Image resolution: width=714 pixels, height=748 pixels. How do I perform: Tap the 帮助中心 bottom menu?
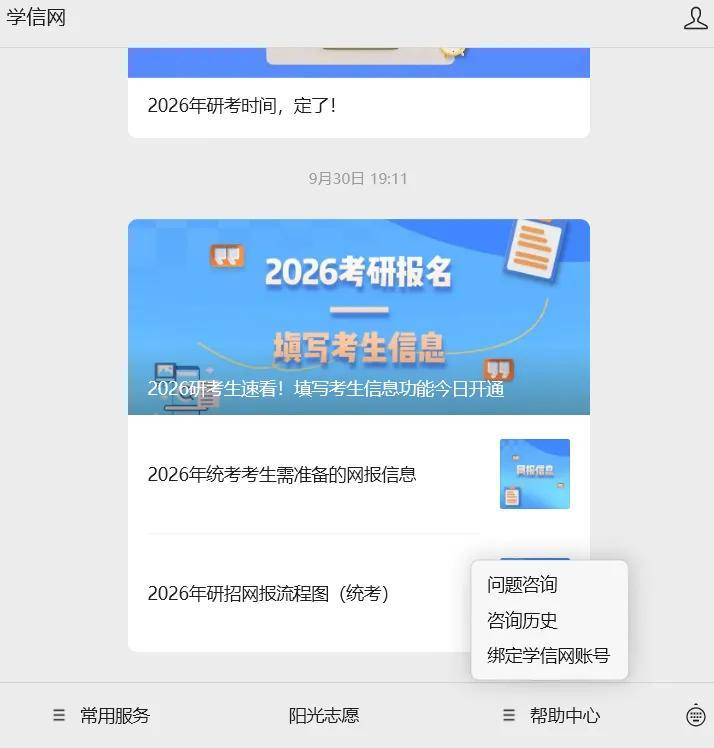click(552, 715)
